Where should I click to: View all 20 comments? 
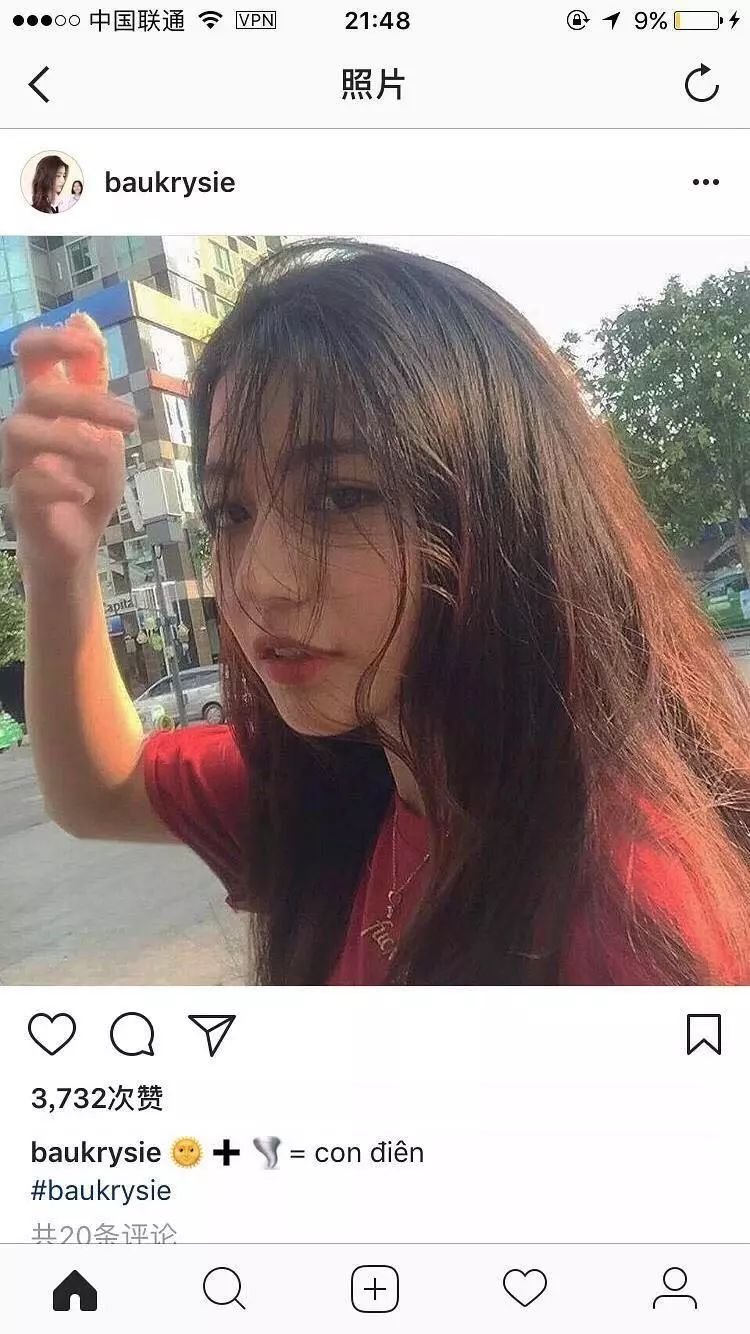(104, 1234)
